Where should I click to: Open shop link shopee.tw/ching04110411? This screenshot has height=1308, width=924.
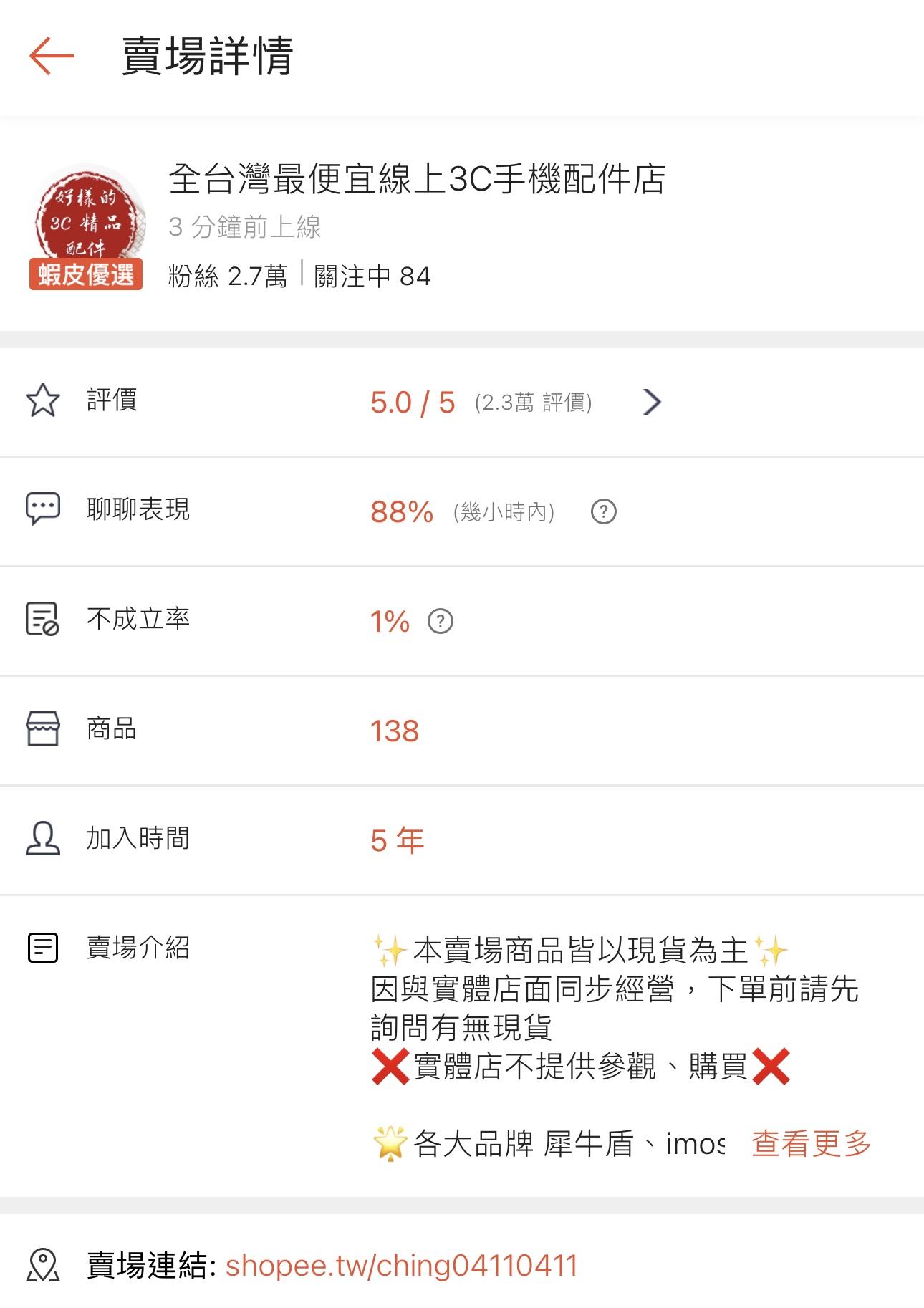(x=401, y=1265)
